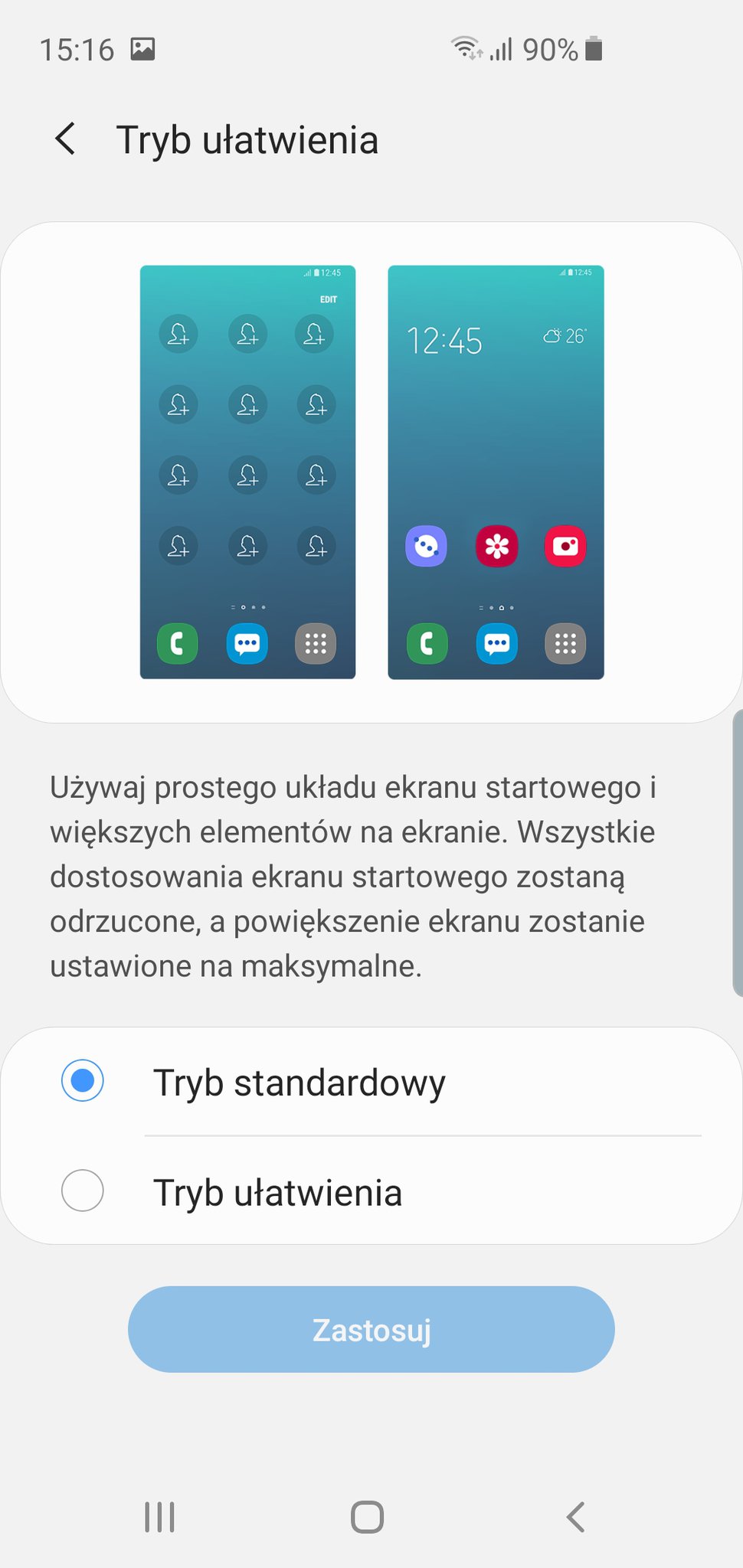Tap the Zastosuj button

coord(371,1329)
